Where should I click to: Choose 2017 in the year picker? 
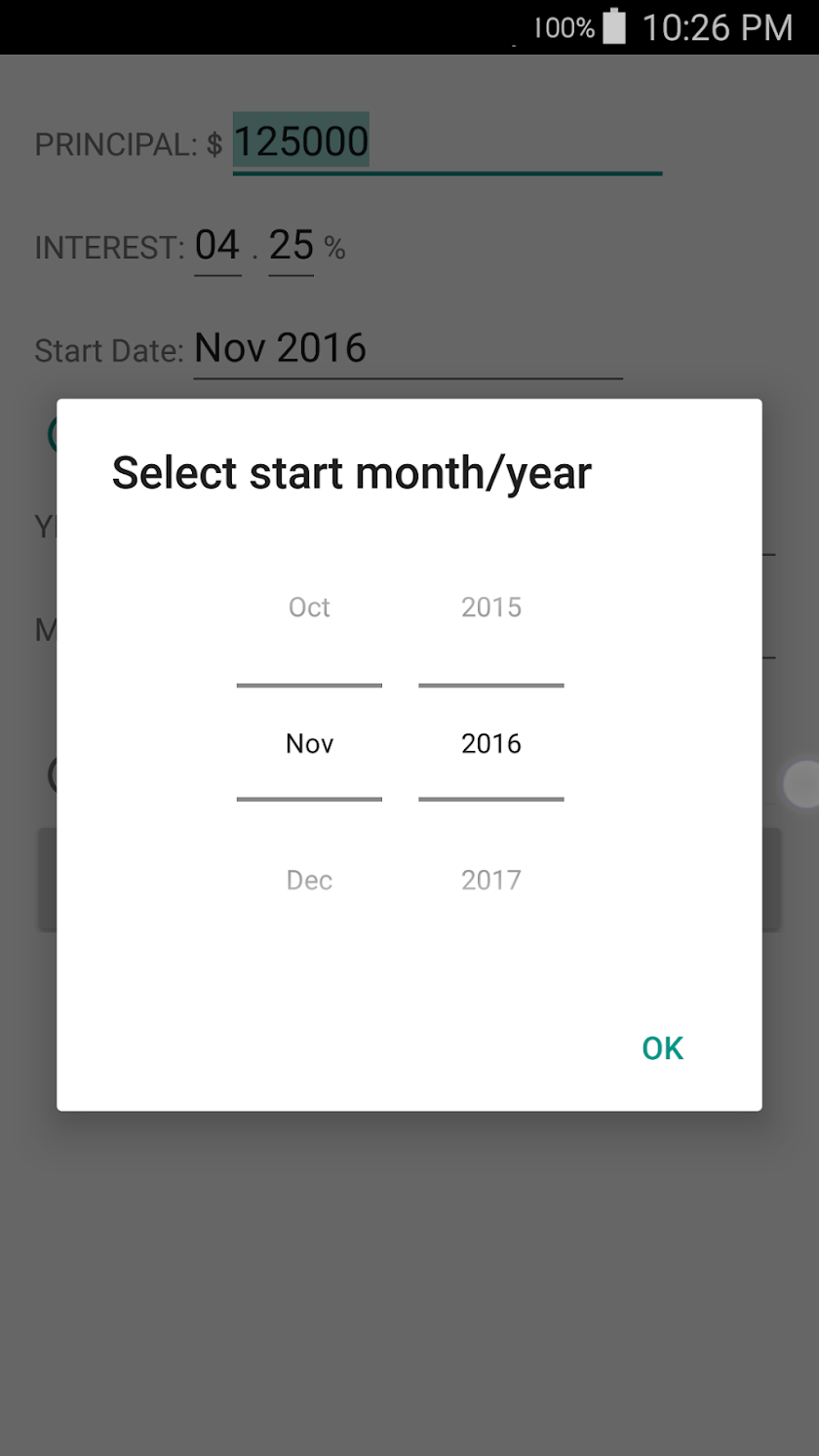coord(491,880)
